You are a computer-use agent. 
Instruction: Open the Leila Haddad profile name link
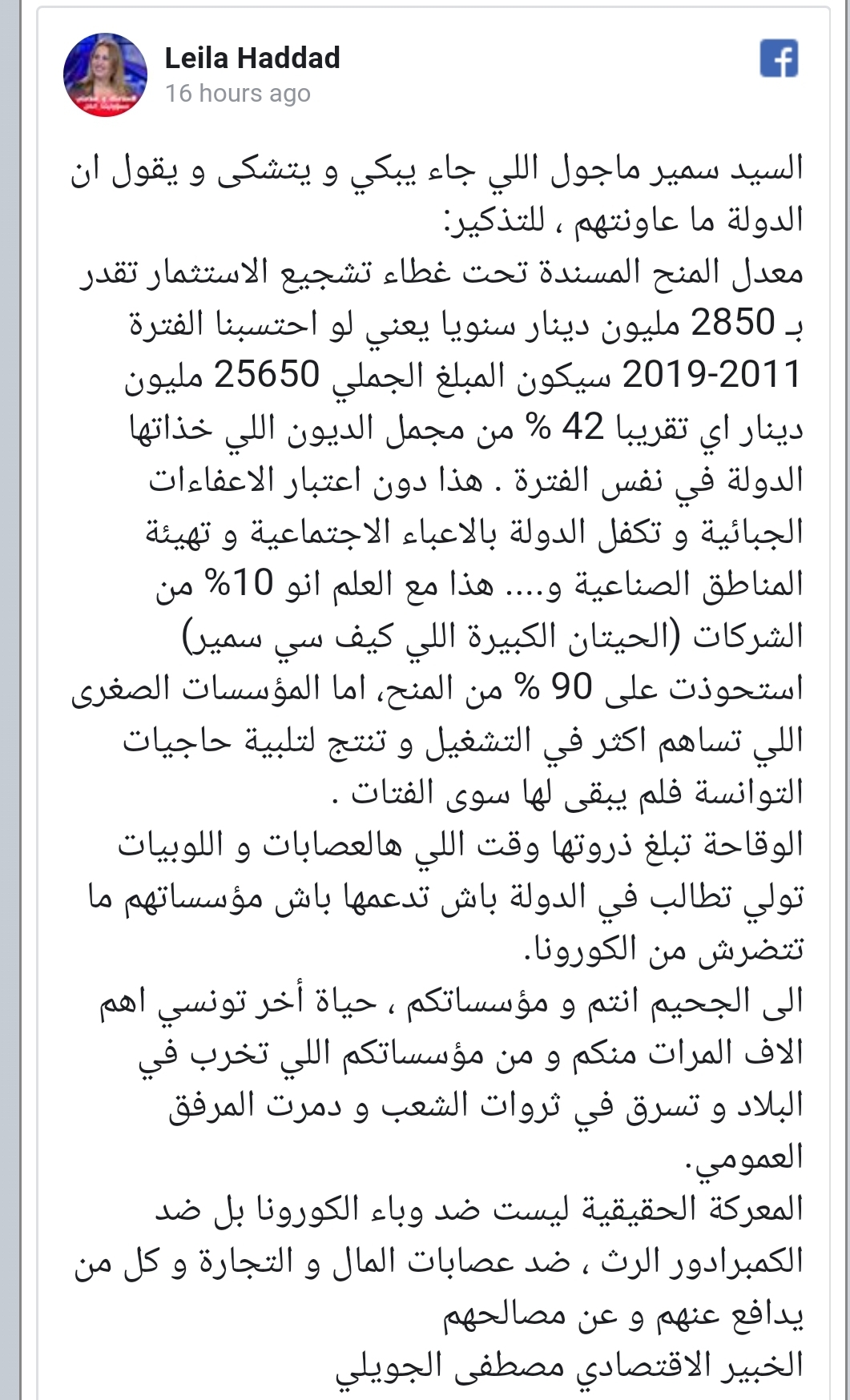click(252, 58)
